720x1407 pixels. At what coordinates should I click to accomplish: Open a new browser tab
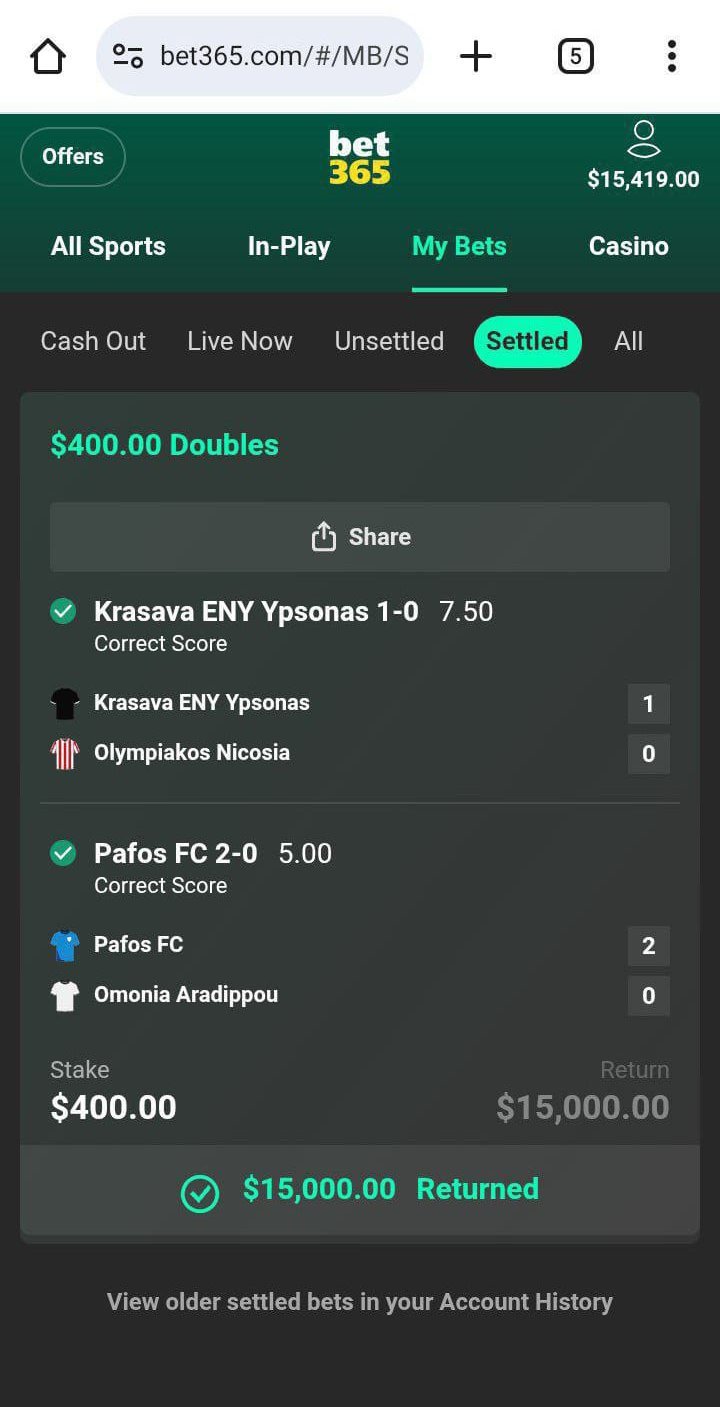coord(476,57)
